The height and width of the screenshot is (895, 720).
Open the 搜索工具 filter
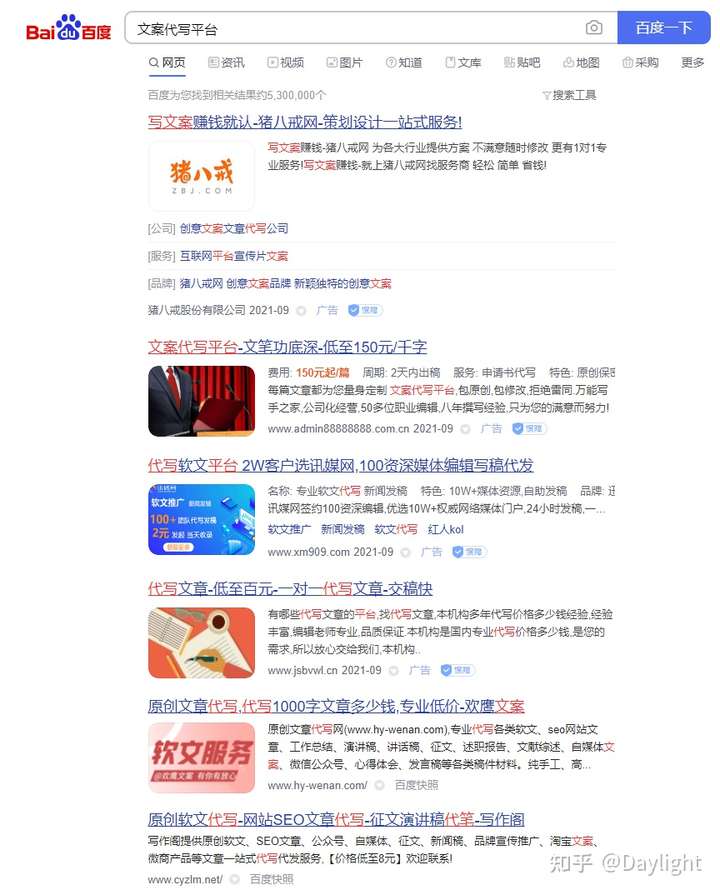point(569,95)
